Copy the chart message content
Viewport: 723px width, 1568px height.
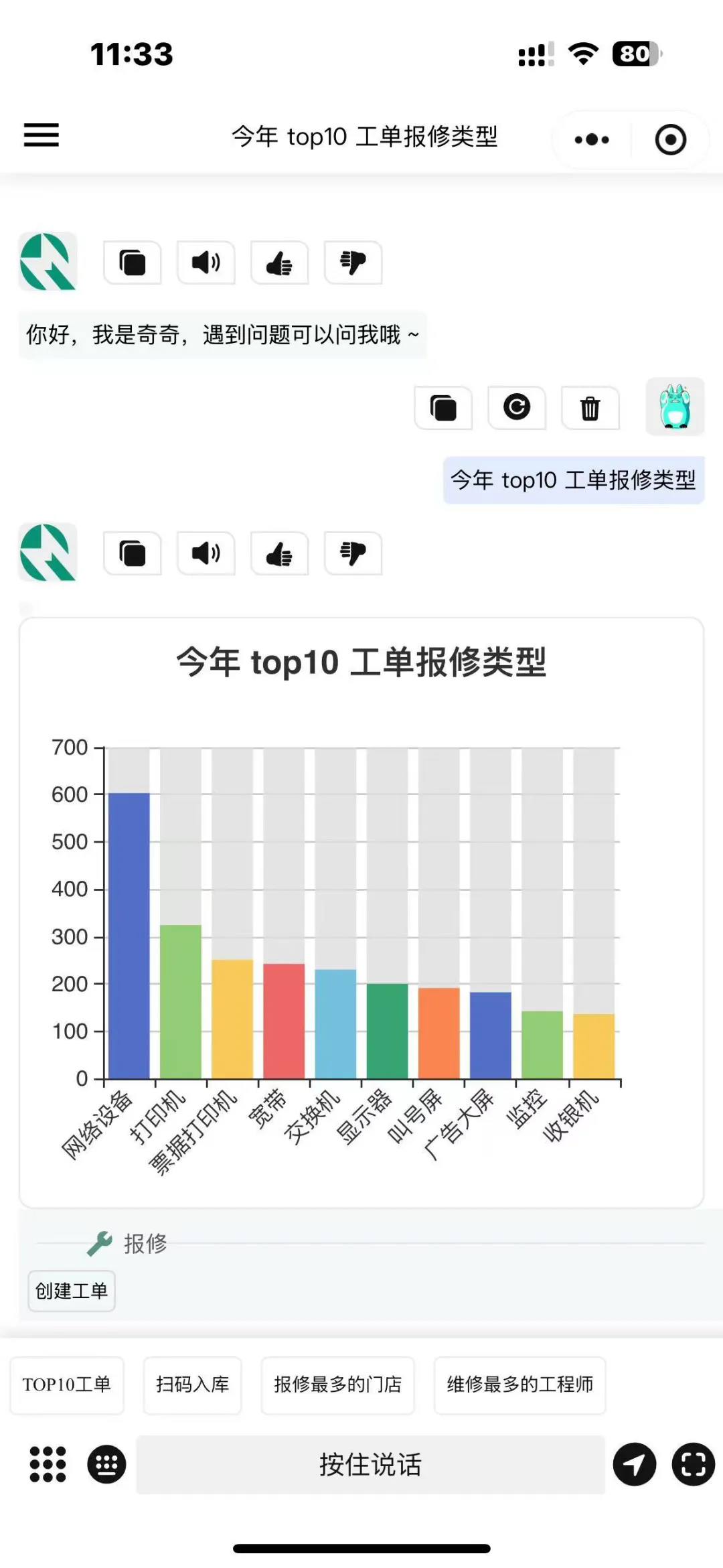tap(132, 553)
